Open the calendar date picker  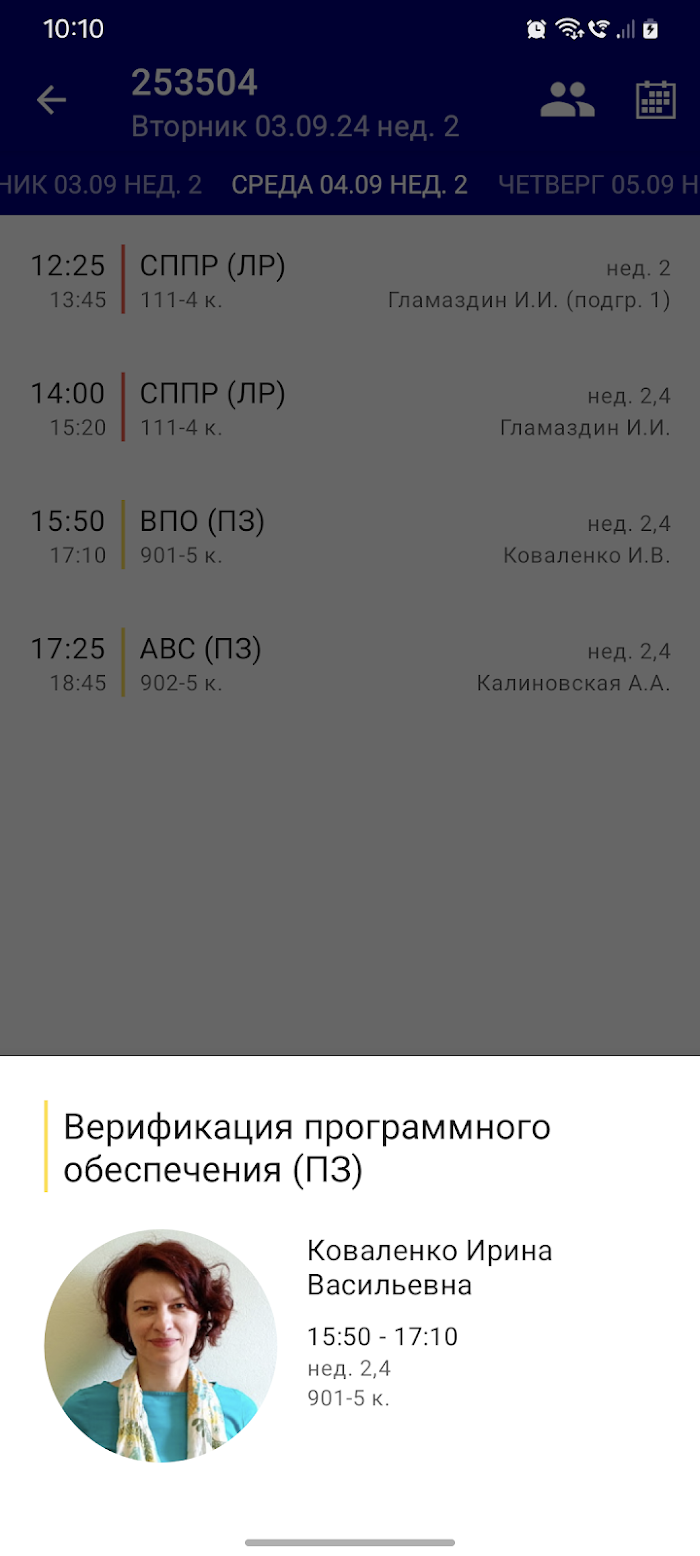(x=656, y=100)
